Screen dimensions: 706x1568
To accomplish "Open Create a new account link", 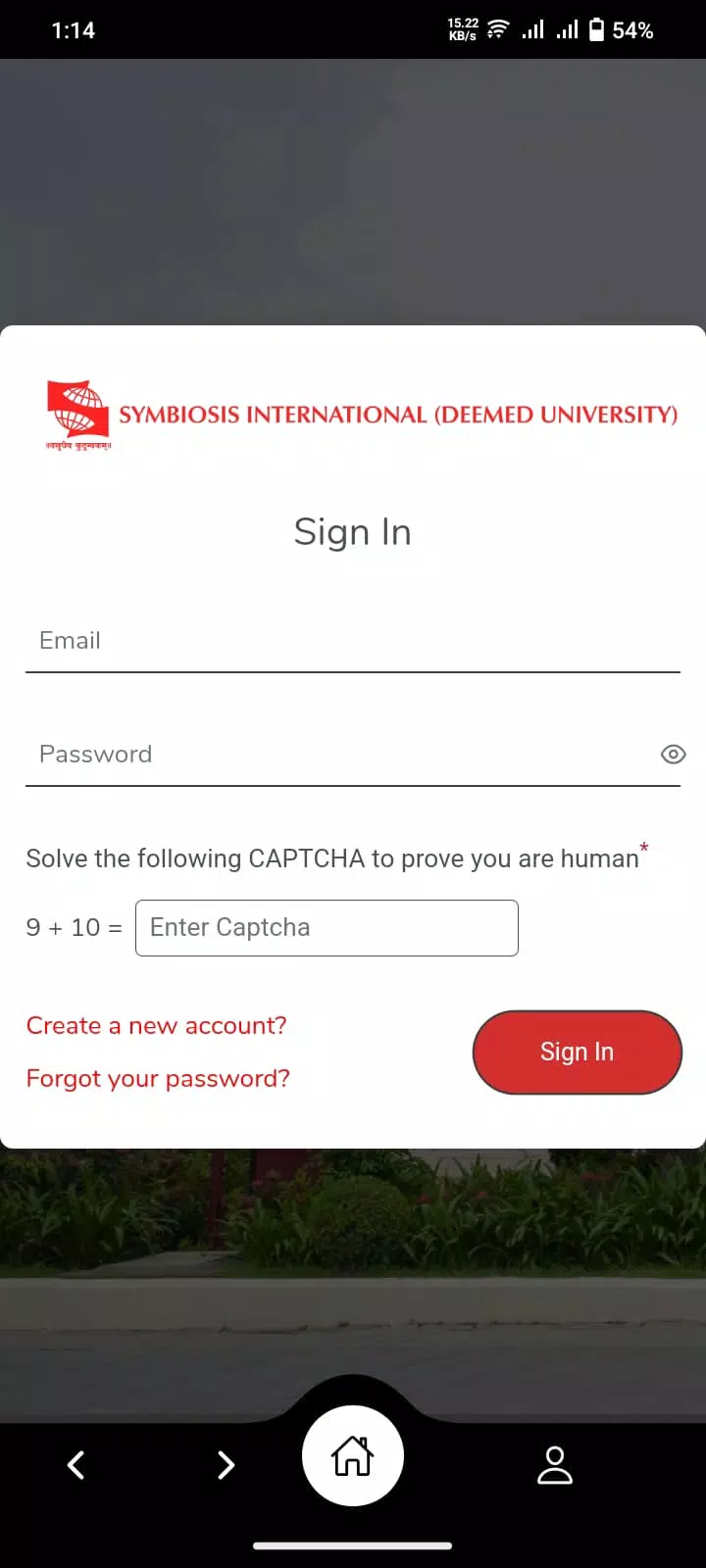I will tap(157, 1026).
